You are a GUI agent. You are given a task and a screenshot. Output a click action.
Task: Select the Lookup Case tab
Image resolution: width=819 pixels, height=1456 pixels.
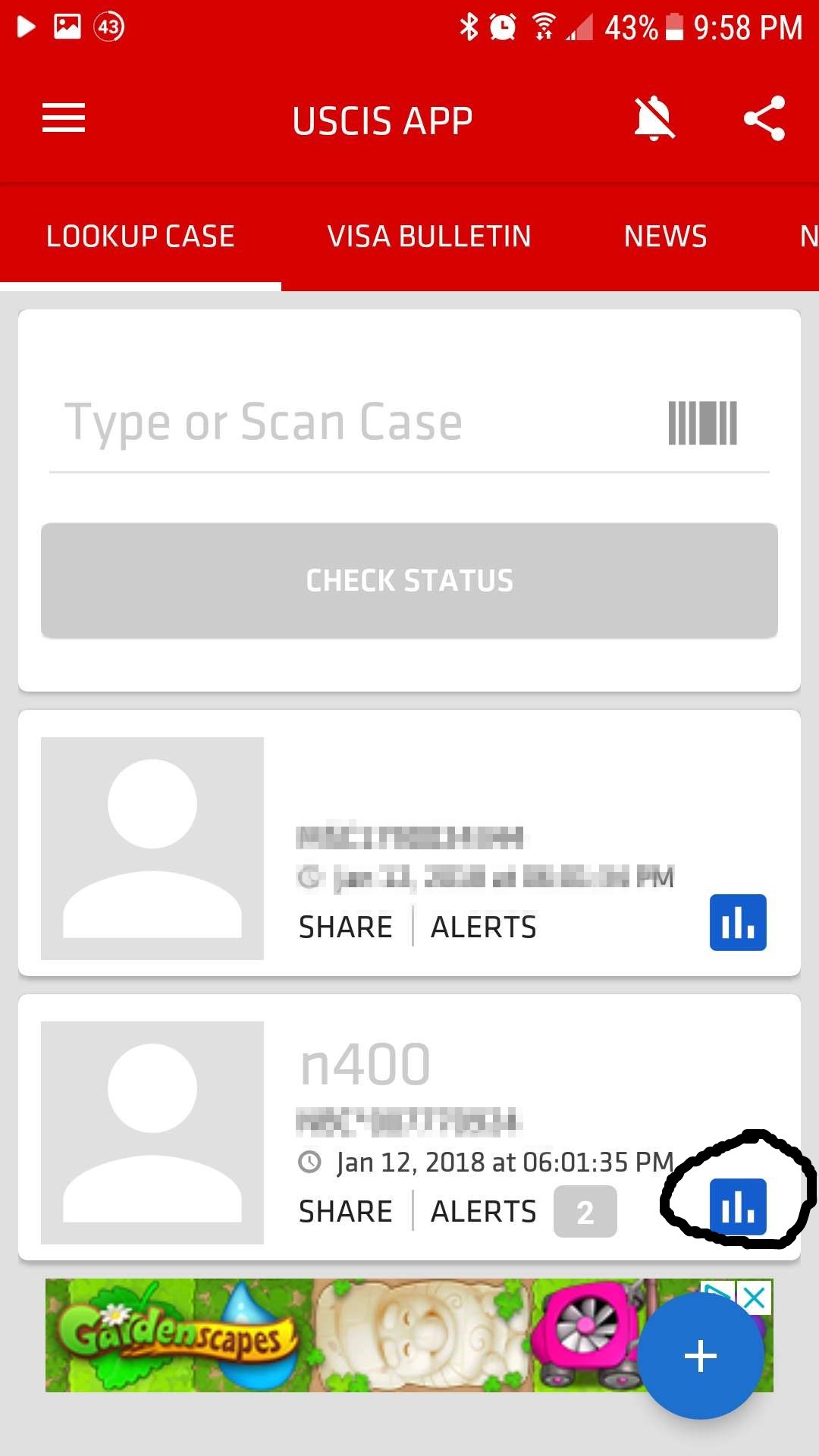140,237
